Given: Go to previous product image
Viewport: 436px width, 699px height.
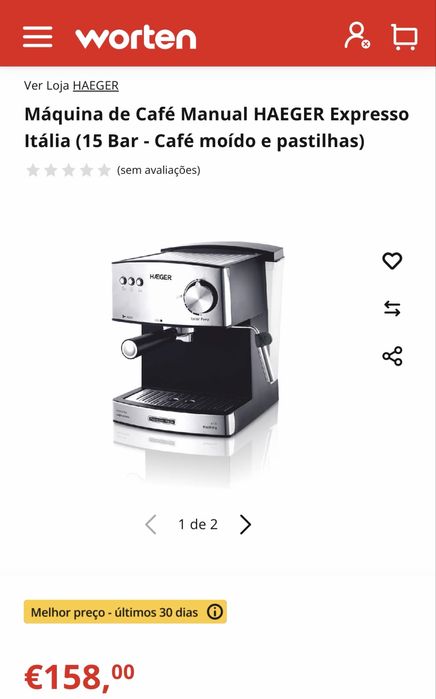Looking at the screenshot, I should [151, 524].
